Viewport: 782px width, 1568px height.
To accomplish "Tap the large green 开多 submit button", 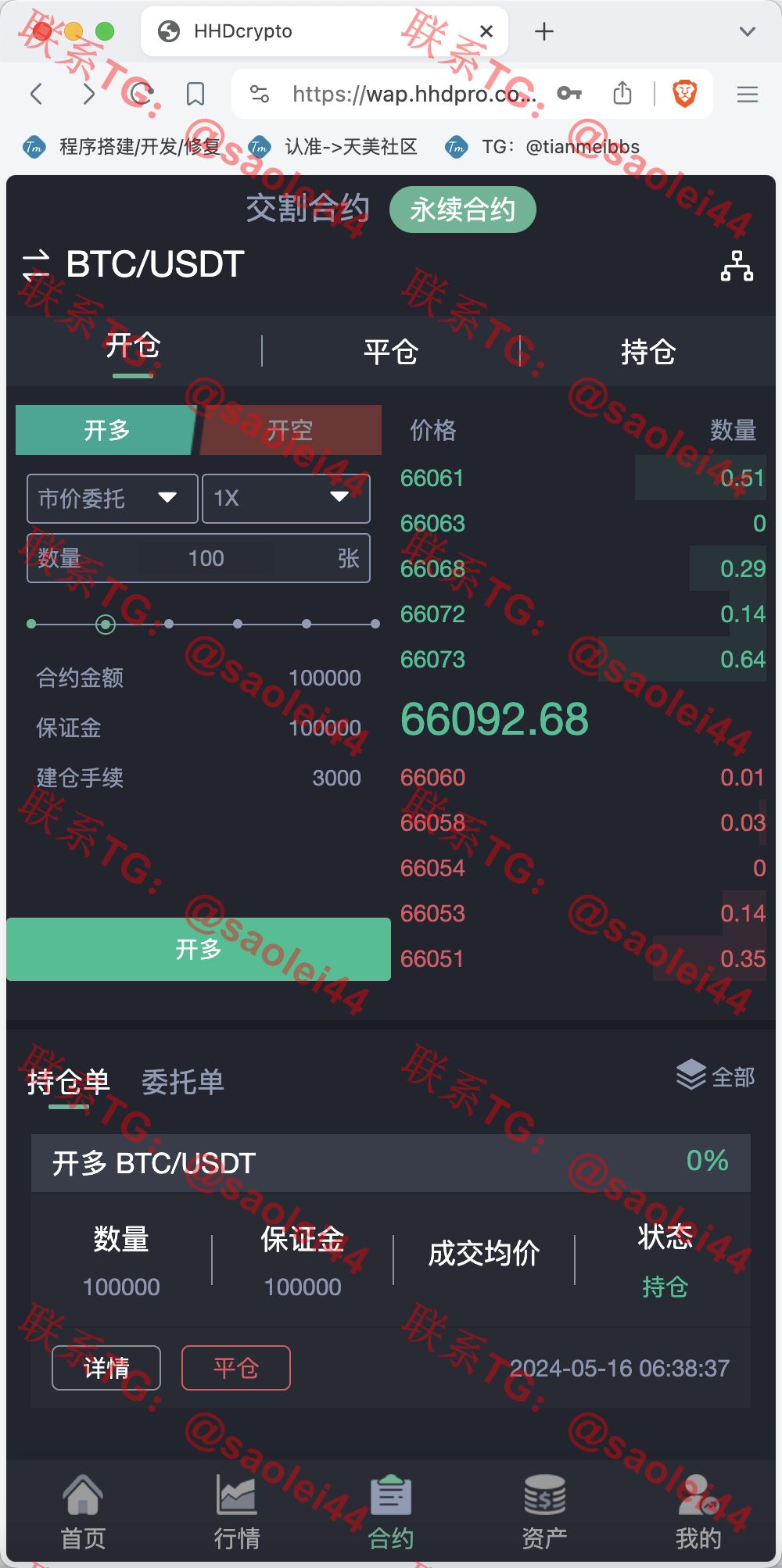I will (x=199, y=949).
